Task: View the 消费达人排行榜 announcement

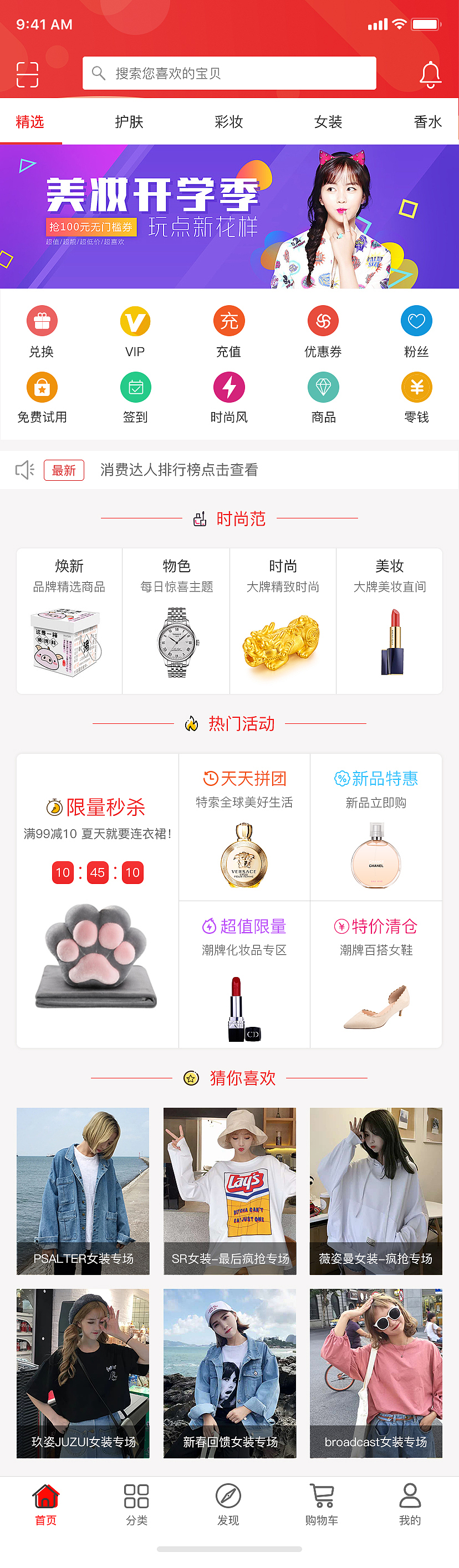Action: tap(178, 470)
